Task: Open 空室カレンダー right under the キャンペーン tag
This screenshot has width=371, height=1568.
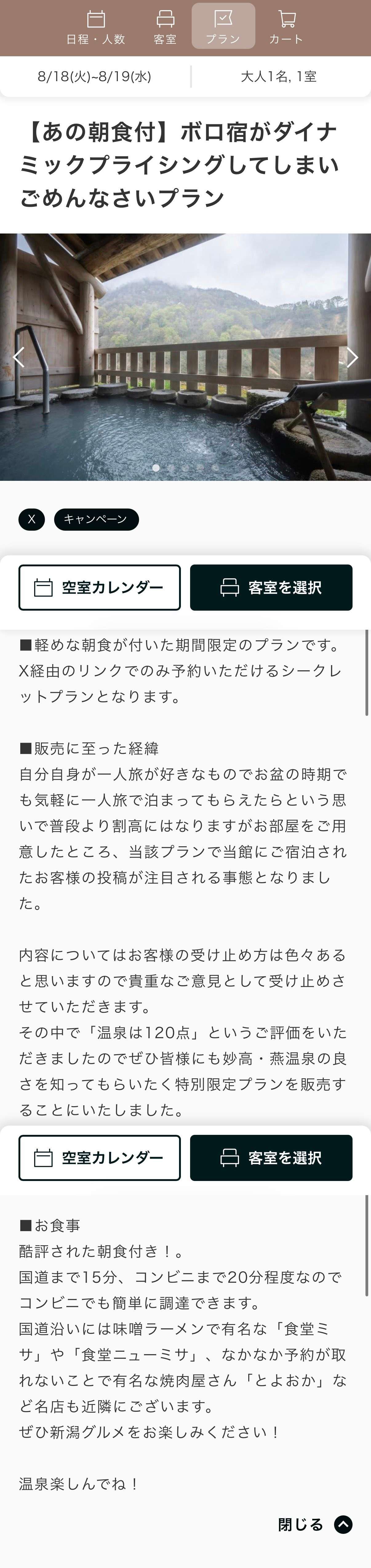Action: [x=100, y=587]
